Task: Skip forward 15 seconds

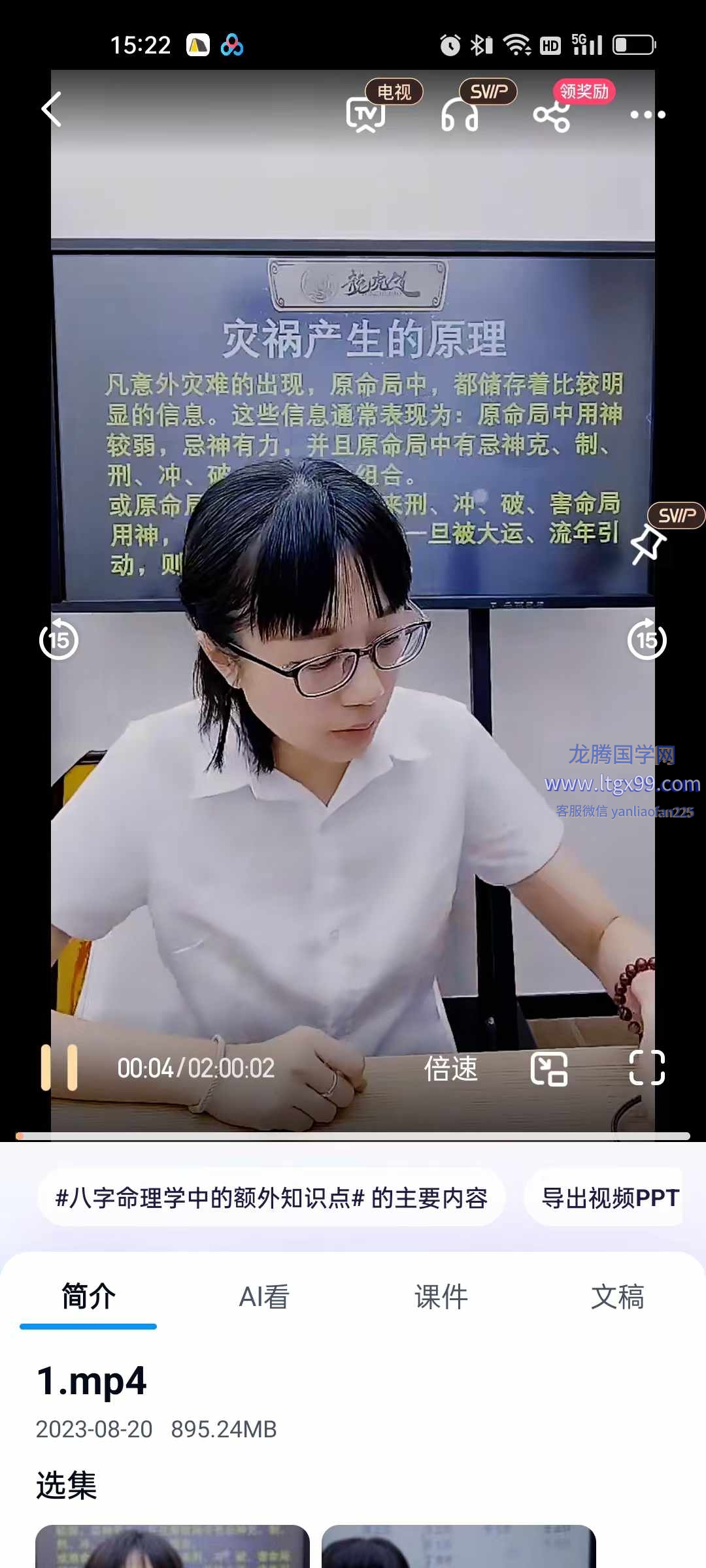Action: 647,640
